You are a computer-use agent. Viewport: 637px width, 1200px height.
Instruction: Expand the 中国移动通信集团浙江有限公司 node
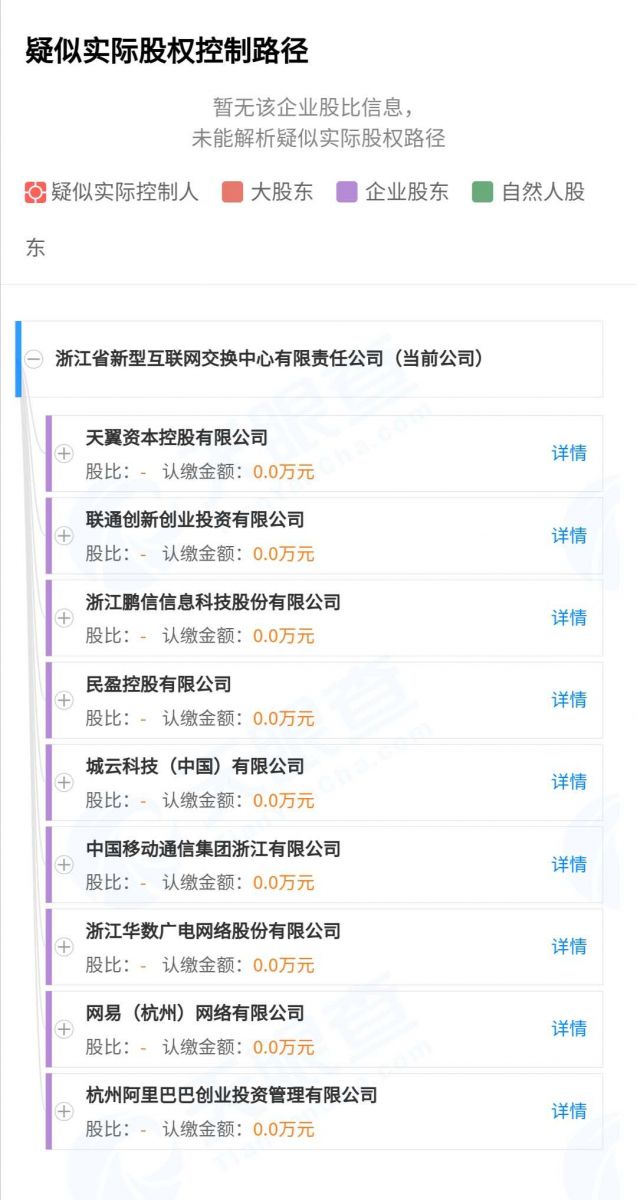64,865
